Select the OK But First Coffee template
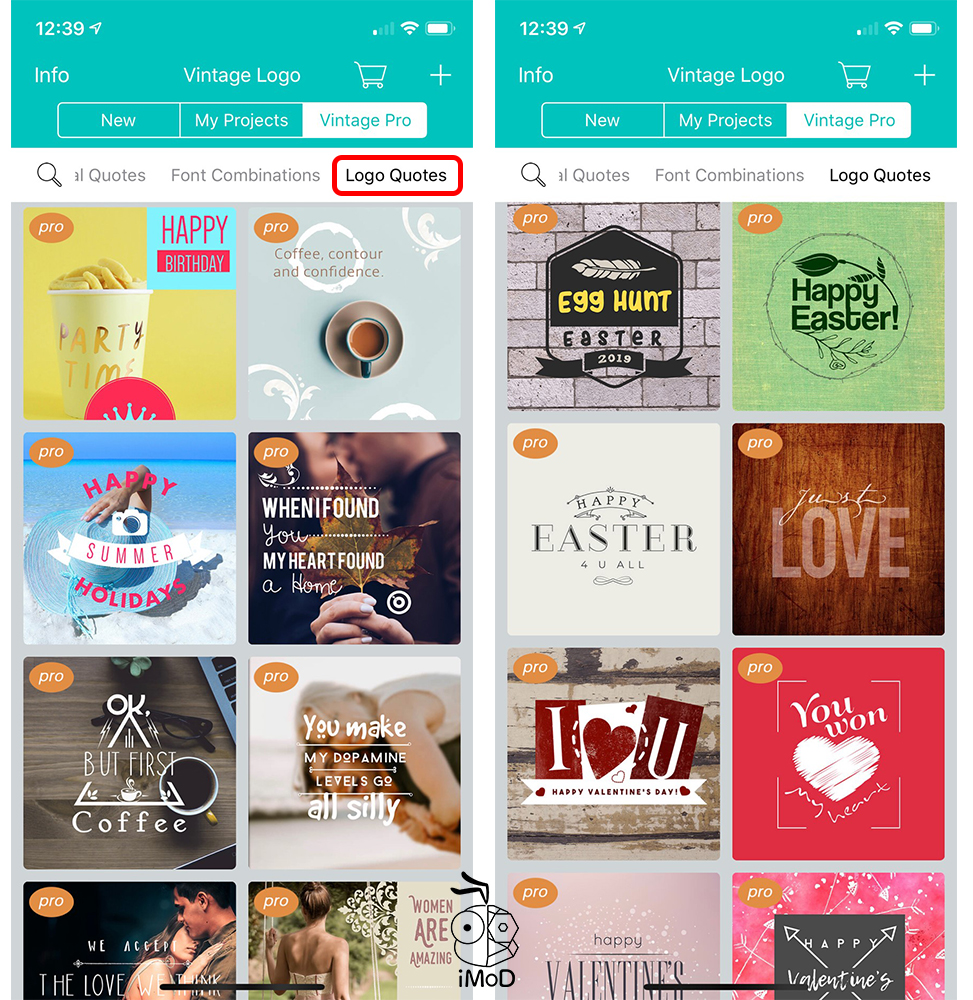 point(130,762)
